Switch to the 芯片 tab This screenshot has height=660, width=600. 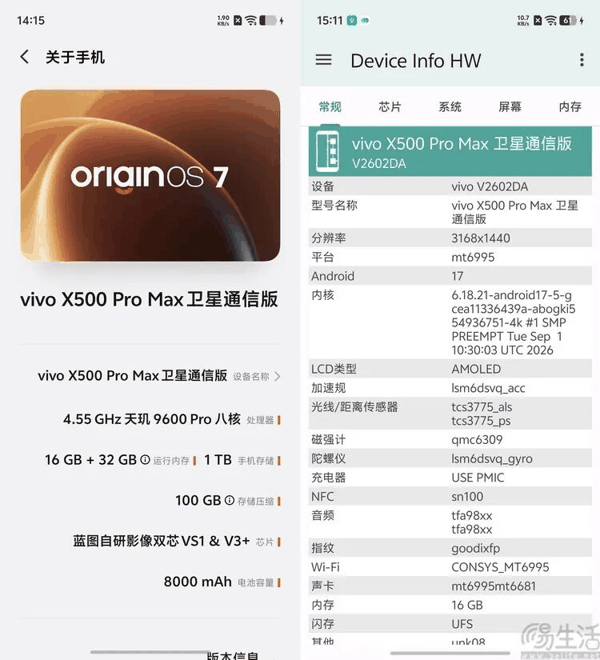pyautogui.click(x=390, y=107)
